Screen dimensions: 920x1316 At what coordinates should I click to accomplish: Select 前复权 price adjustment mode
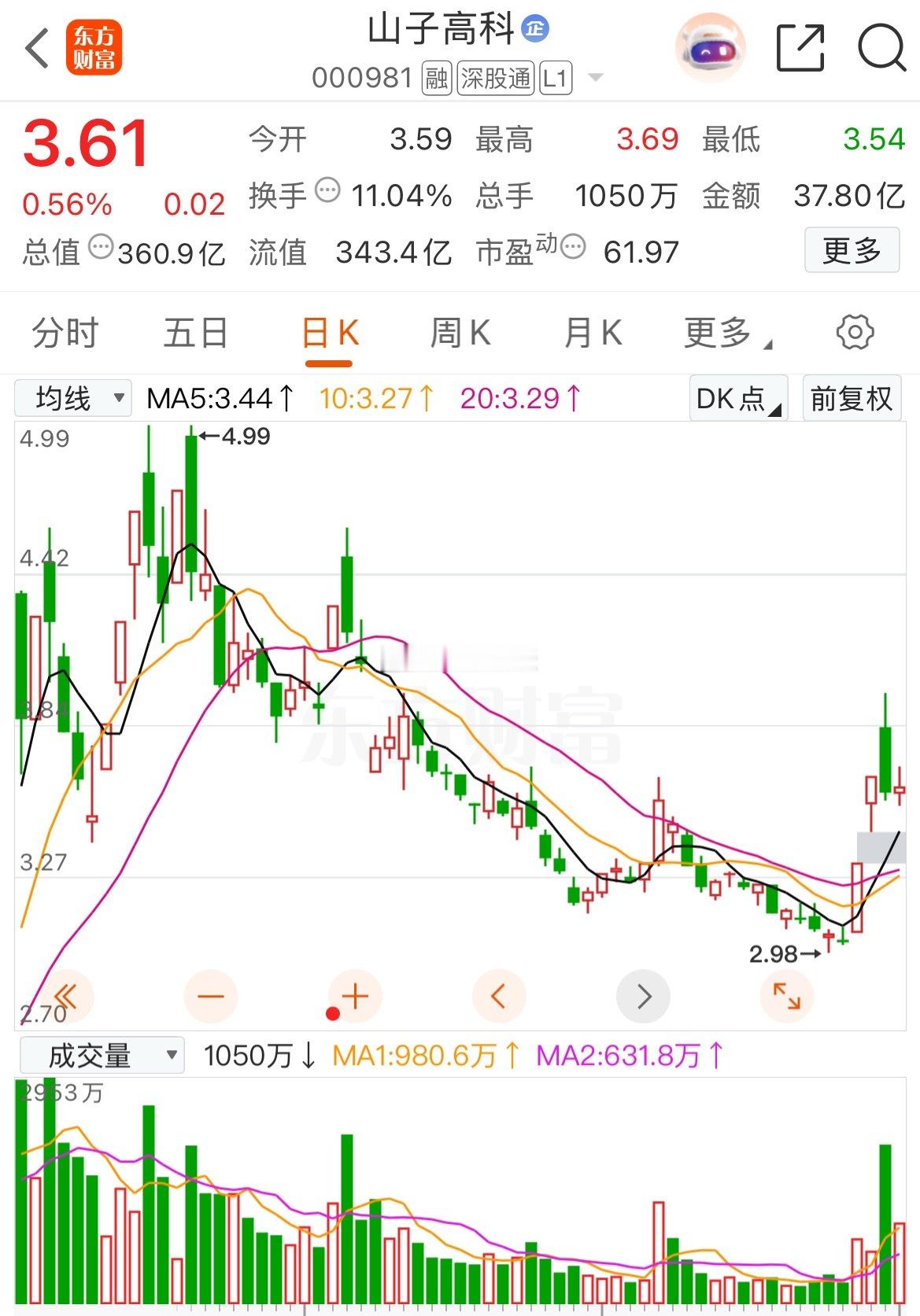(x=852, y=398)
